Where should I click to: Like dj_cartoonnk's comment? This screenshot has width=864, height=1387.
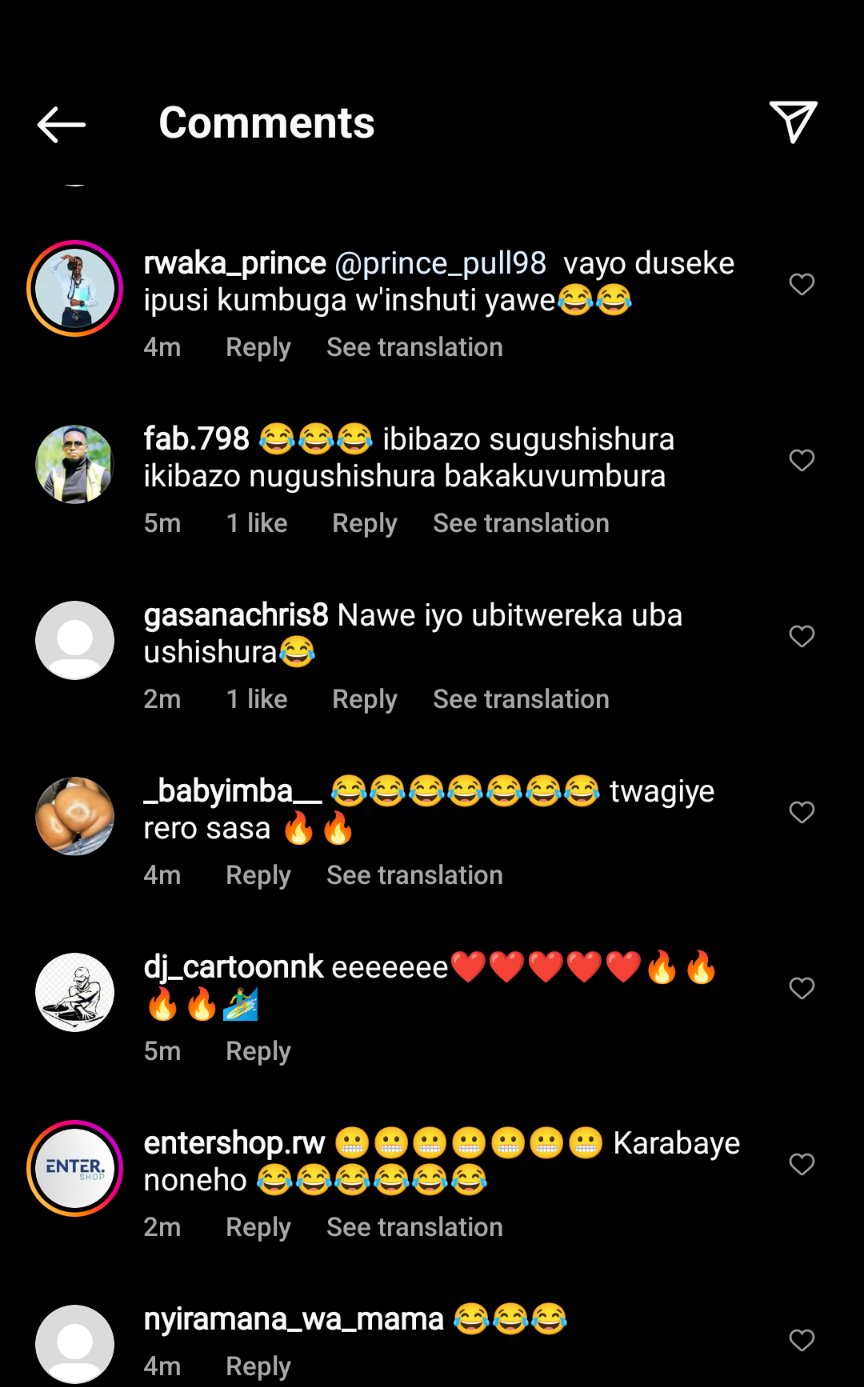[x=802, y=989]
